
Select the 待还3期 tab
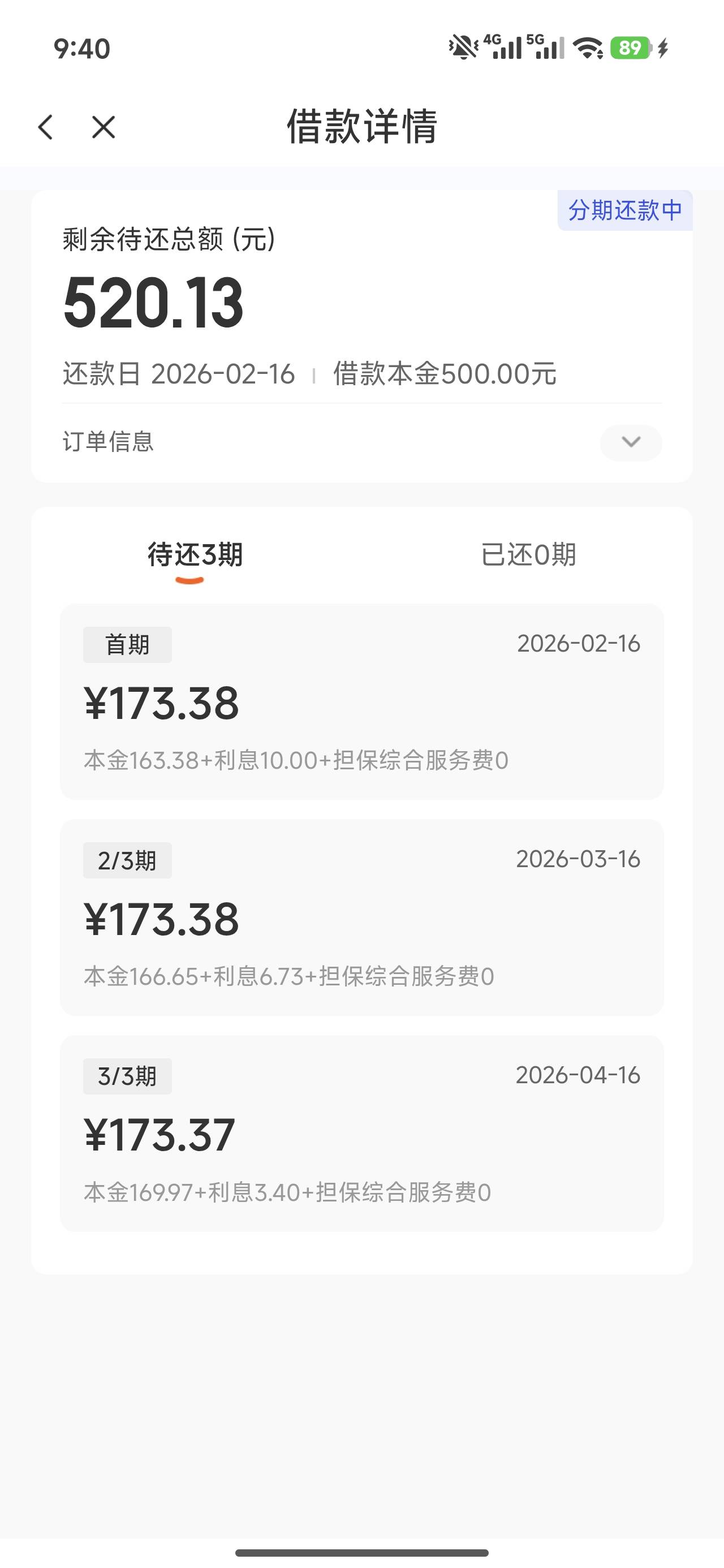click(x=195, y=554)
